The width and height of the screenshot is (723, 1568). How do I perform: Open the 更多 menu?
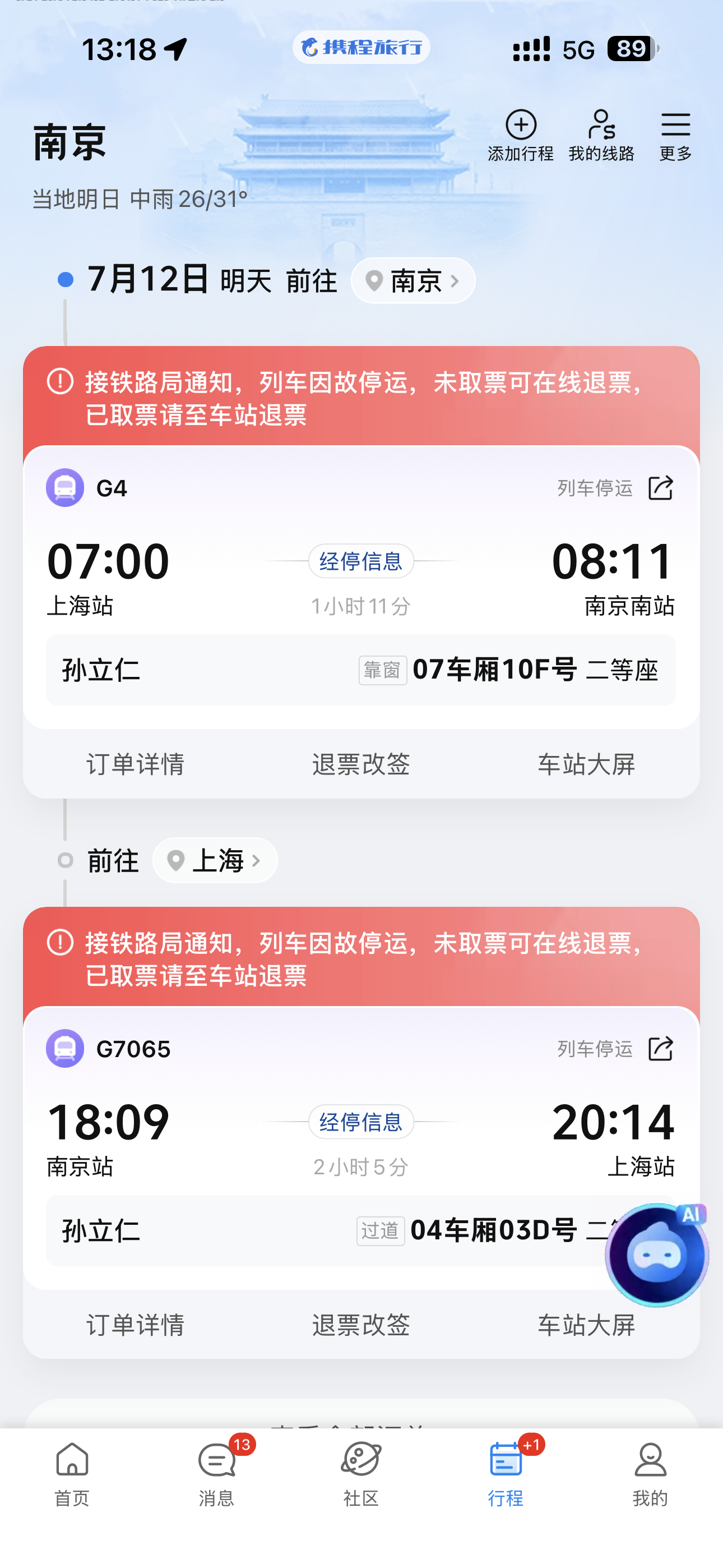point(675,135)
